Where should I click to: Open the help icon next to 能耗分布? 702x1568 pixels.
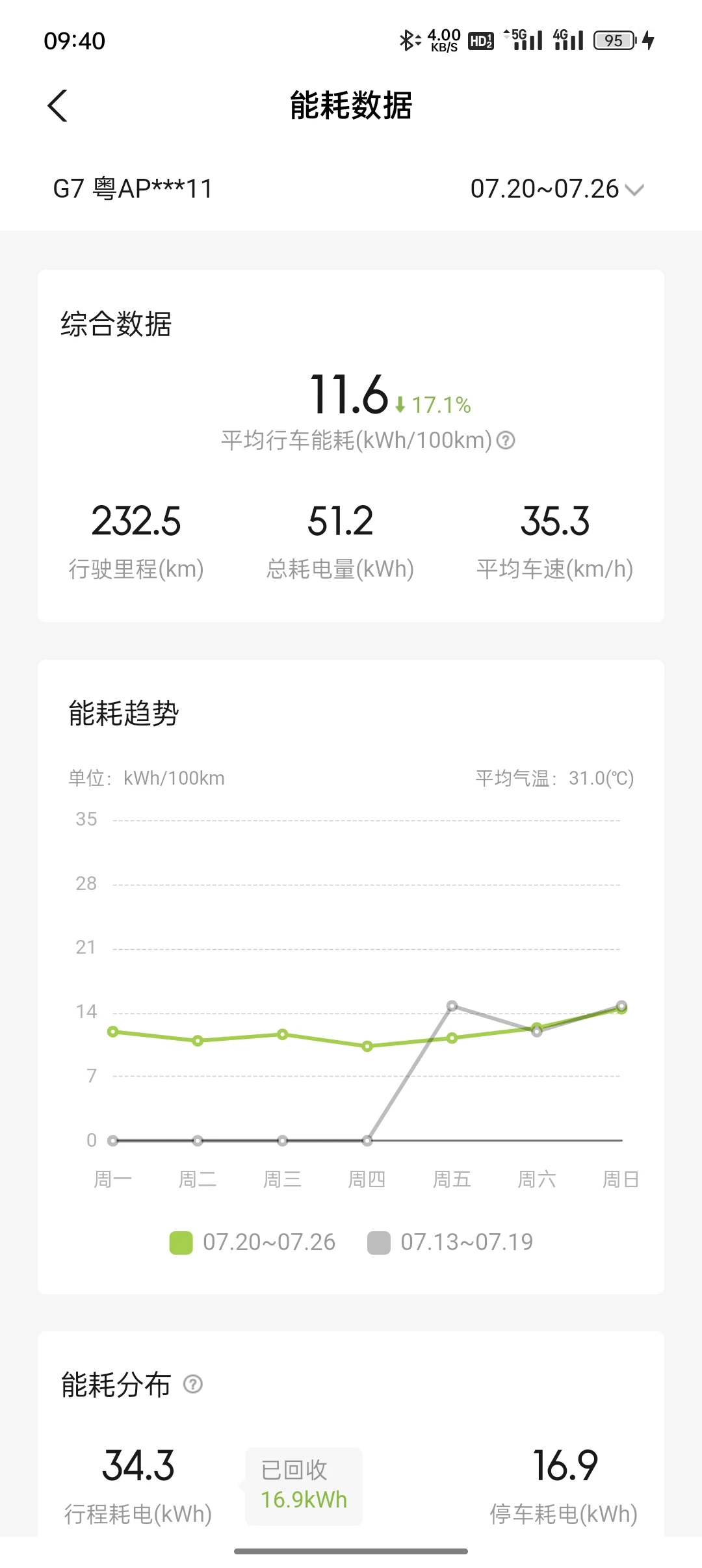[193, 1384]
